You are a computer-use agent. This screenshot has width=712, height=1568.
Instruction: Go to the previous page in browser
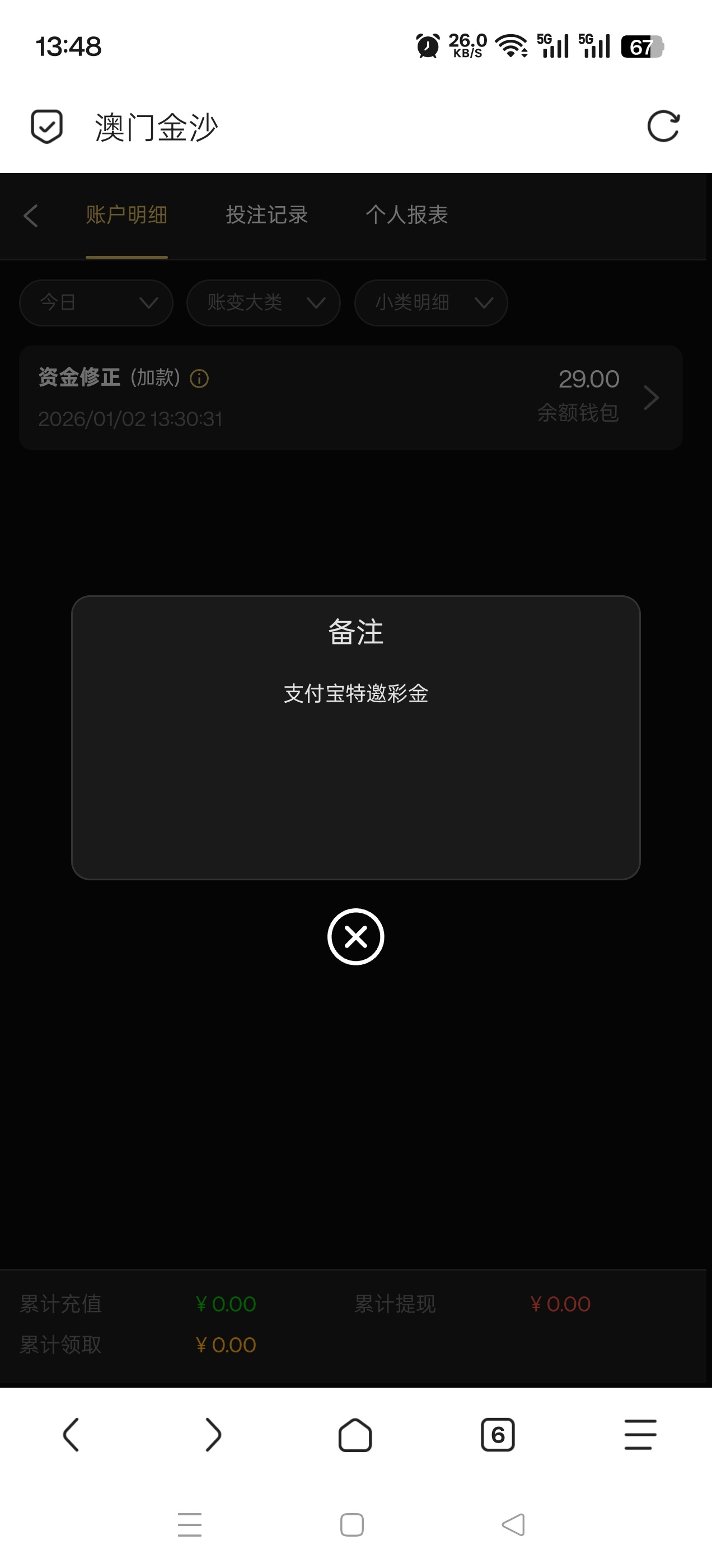71,1435
